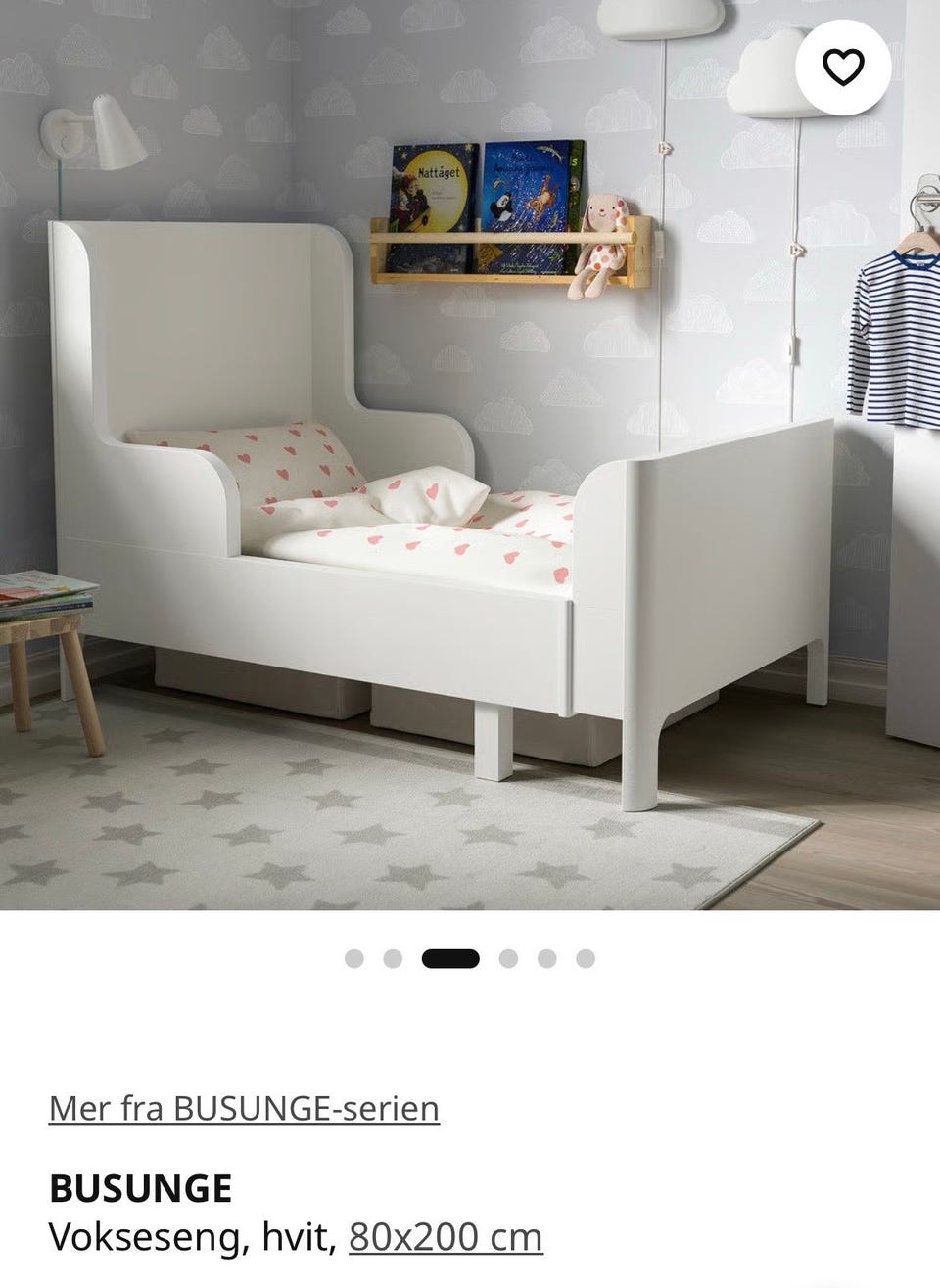Select the fourth carousel dot
The height and width of the screenshot is (1288, 940).
507,958
